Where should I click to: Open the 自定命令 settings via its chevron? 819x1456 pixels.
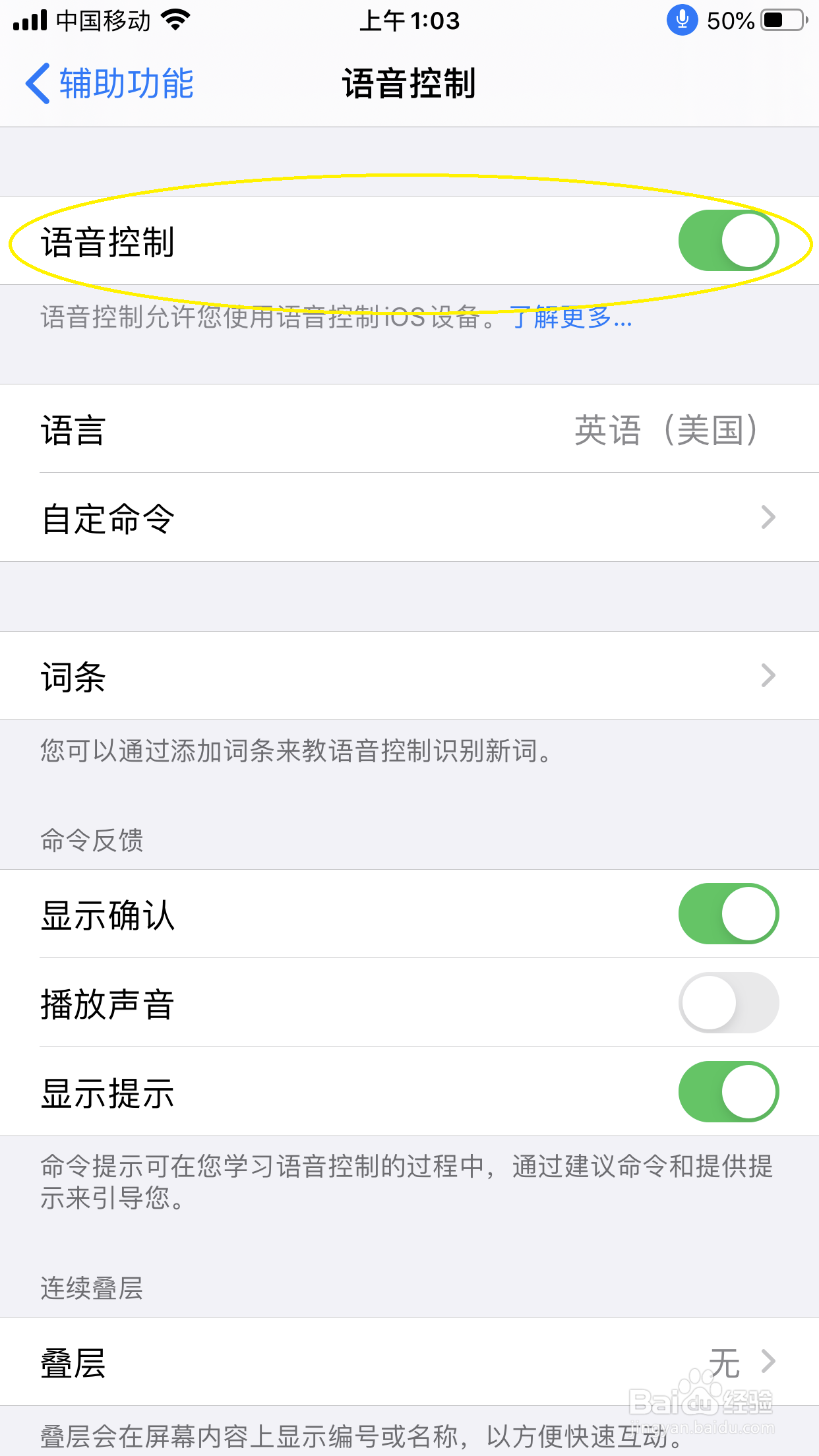pos(768,518)
